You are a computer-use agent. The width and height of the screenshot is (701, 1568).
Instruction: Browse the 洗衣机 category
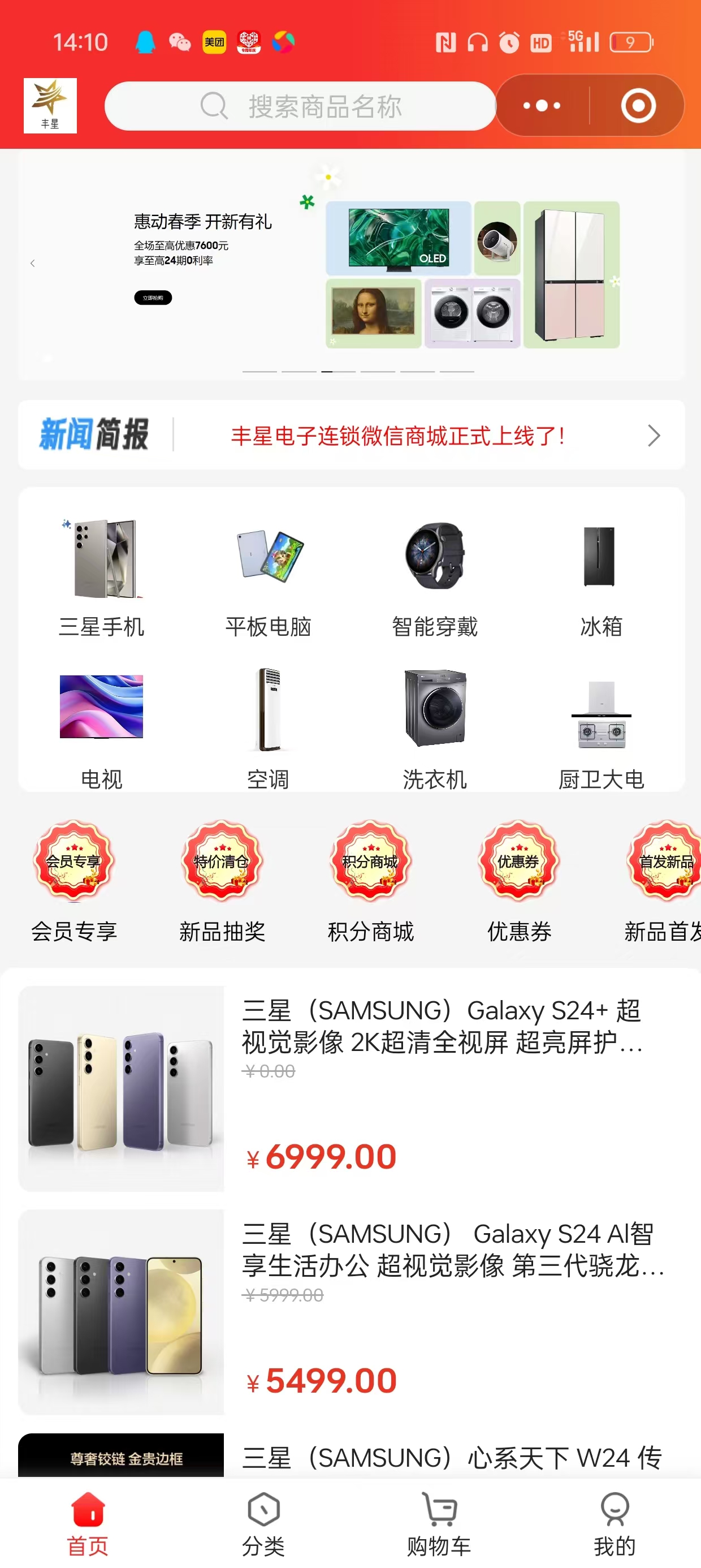pos(435,729)
